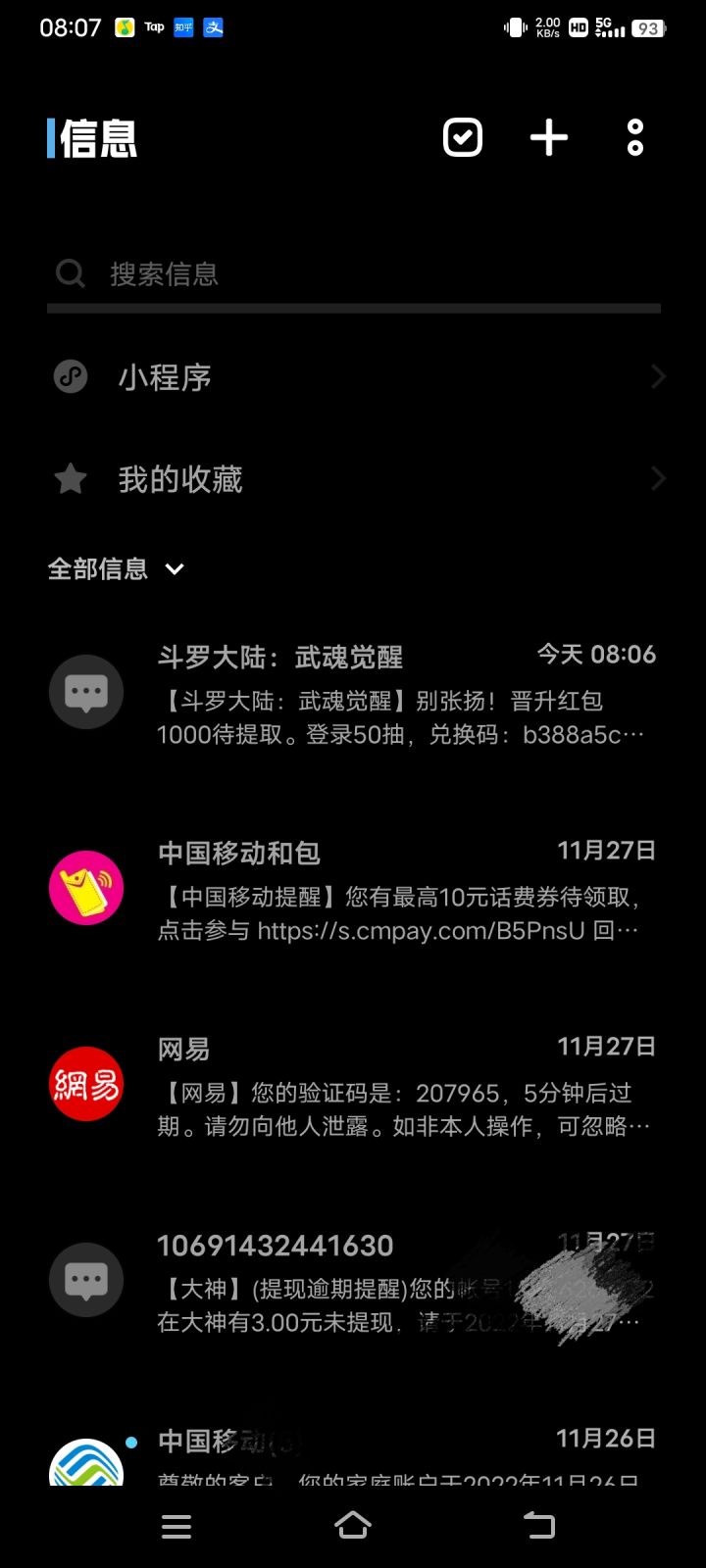Tap the 中国移动 avatar at the bottom

[86, 1460]
